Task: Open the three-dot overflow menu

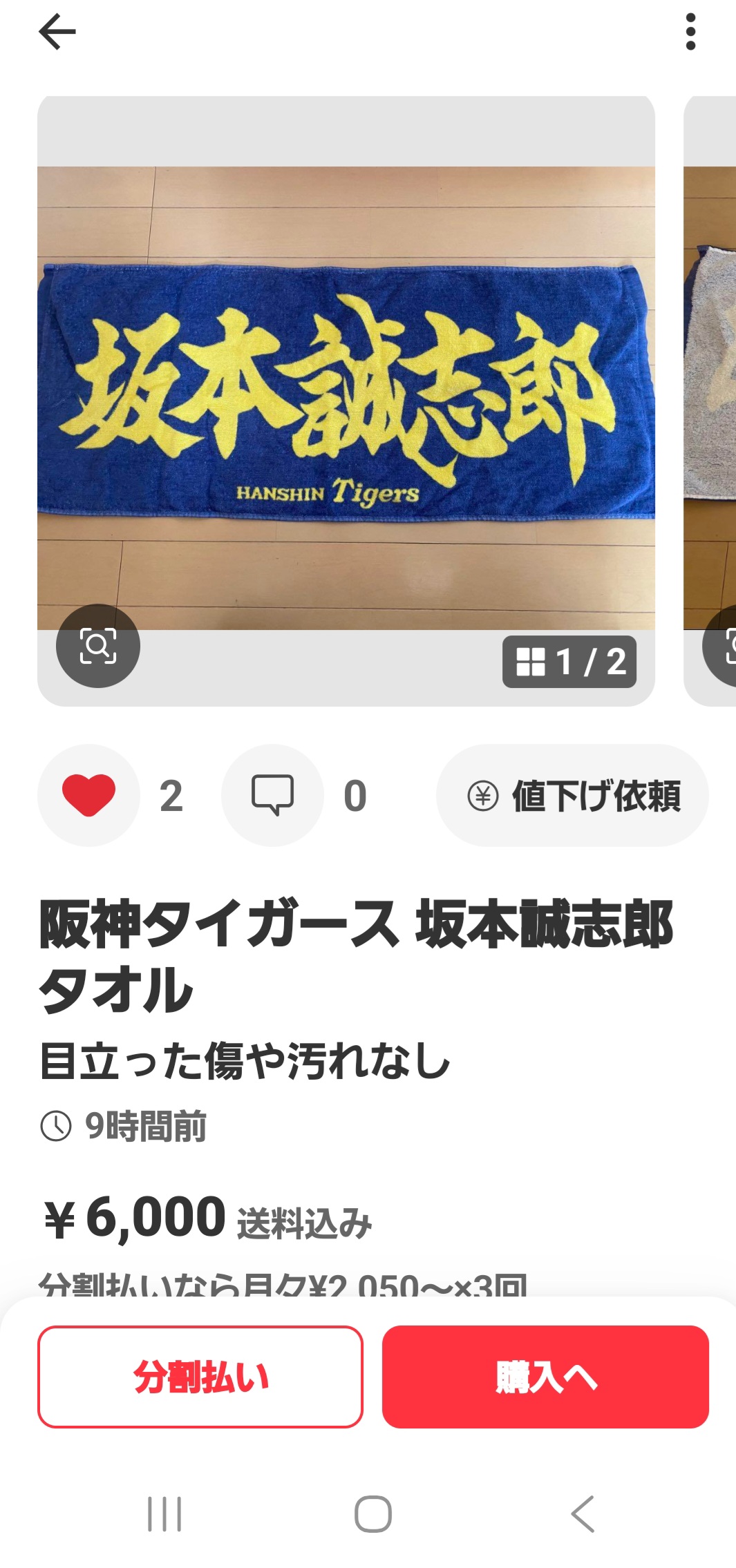Action: 690,32
